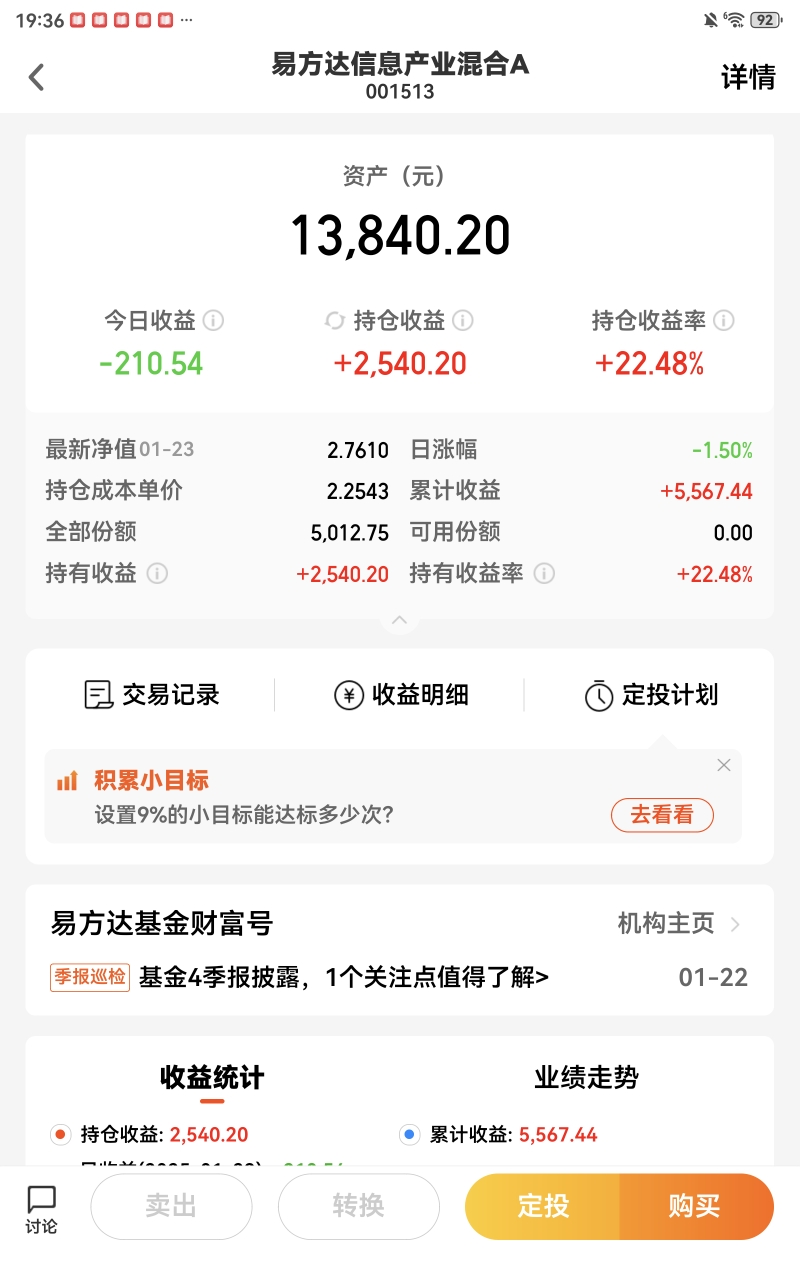Screen dimensions: 800x1280
Task: Switch to 业绩走势 tab
Action: [x=586, y=1078]
